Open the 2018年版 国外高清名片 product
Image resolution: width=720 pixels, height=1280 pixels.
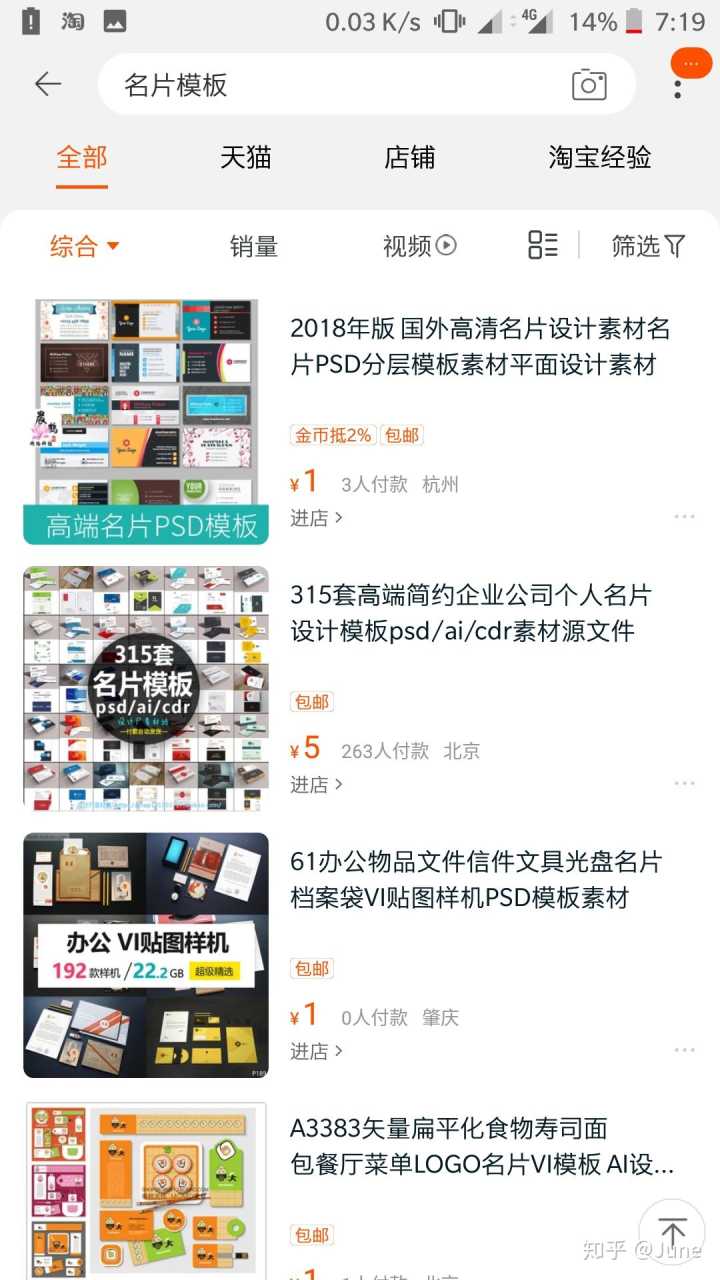[x=480, y=346]
